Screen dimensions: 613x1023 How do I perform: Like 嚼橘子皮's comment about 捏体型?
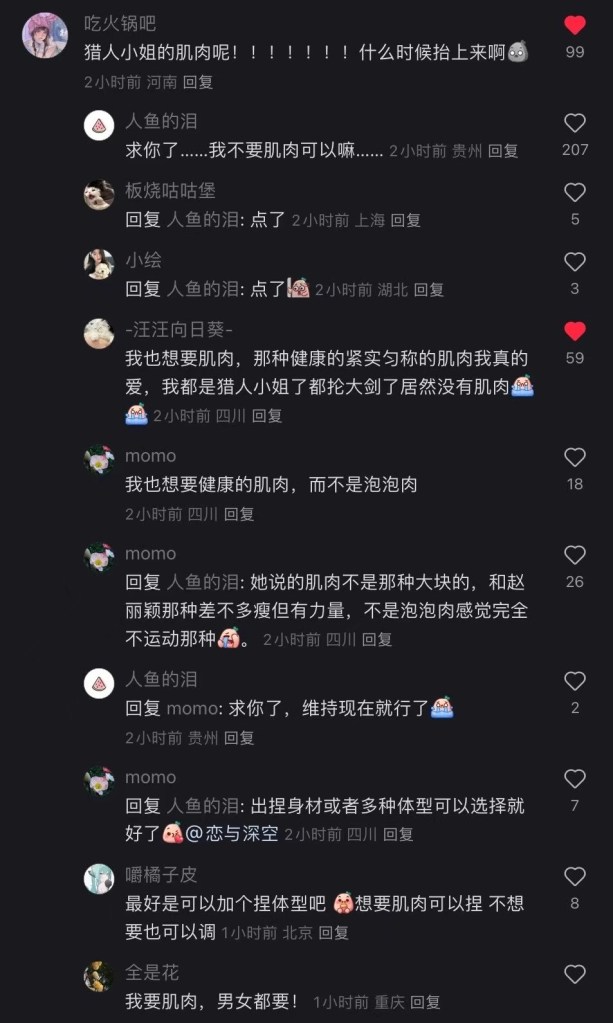(x=574, y=877)
